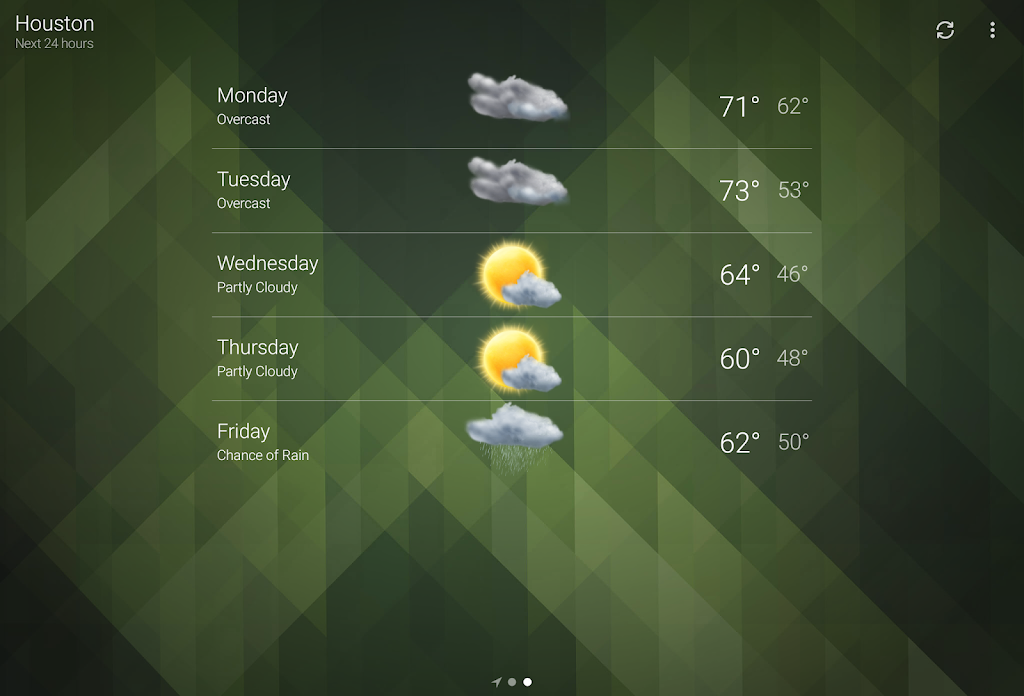
Task: Open Tuesday's Overcast forecast row
Action: pyautogui.click(x=512, y=190)
